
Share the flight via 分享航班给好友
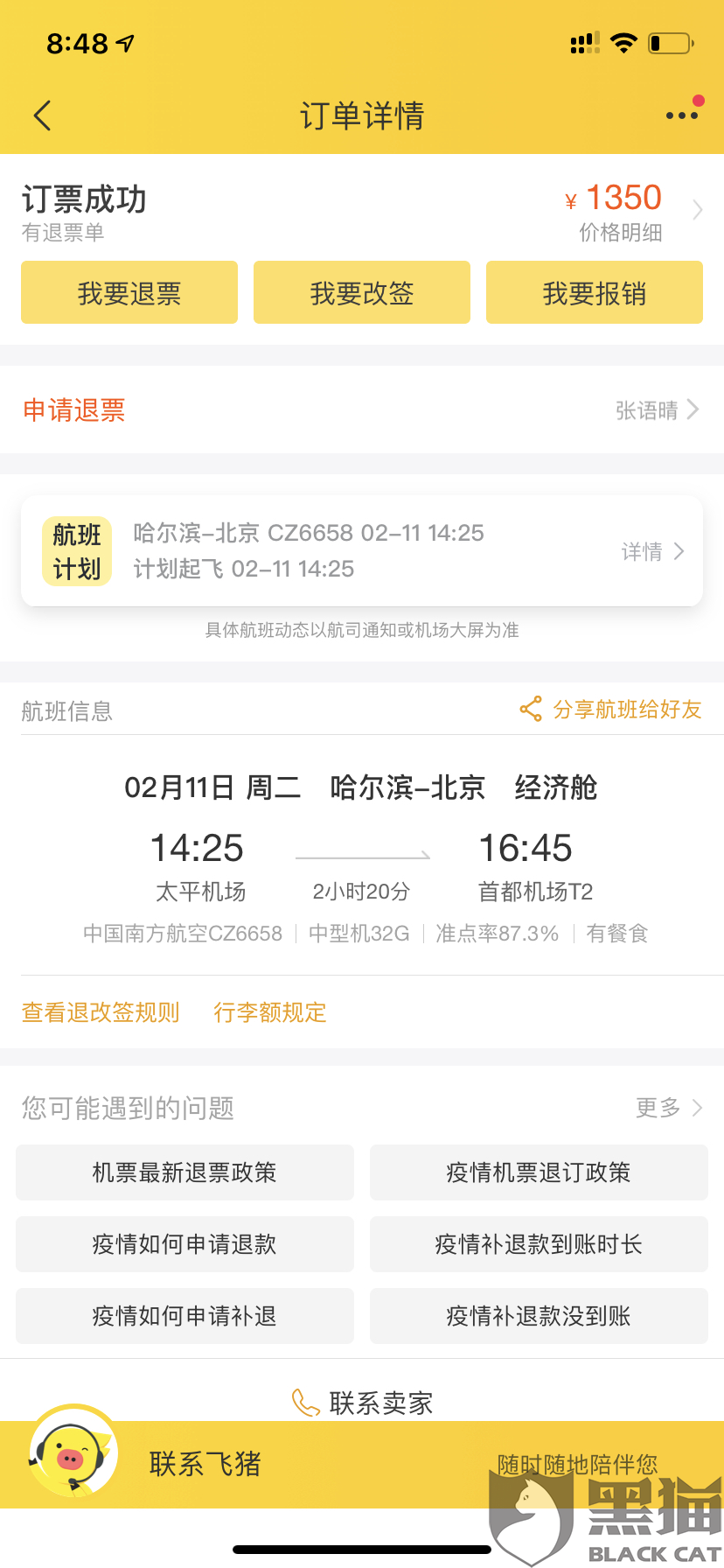[x=611, y=709]
